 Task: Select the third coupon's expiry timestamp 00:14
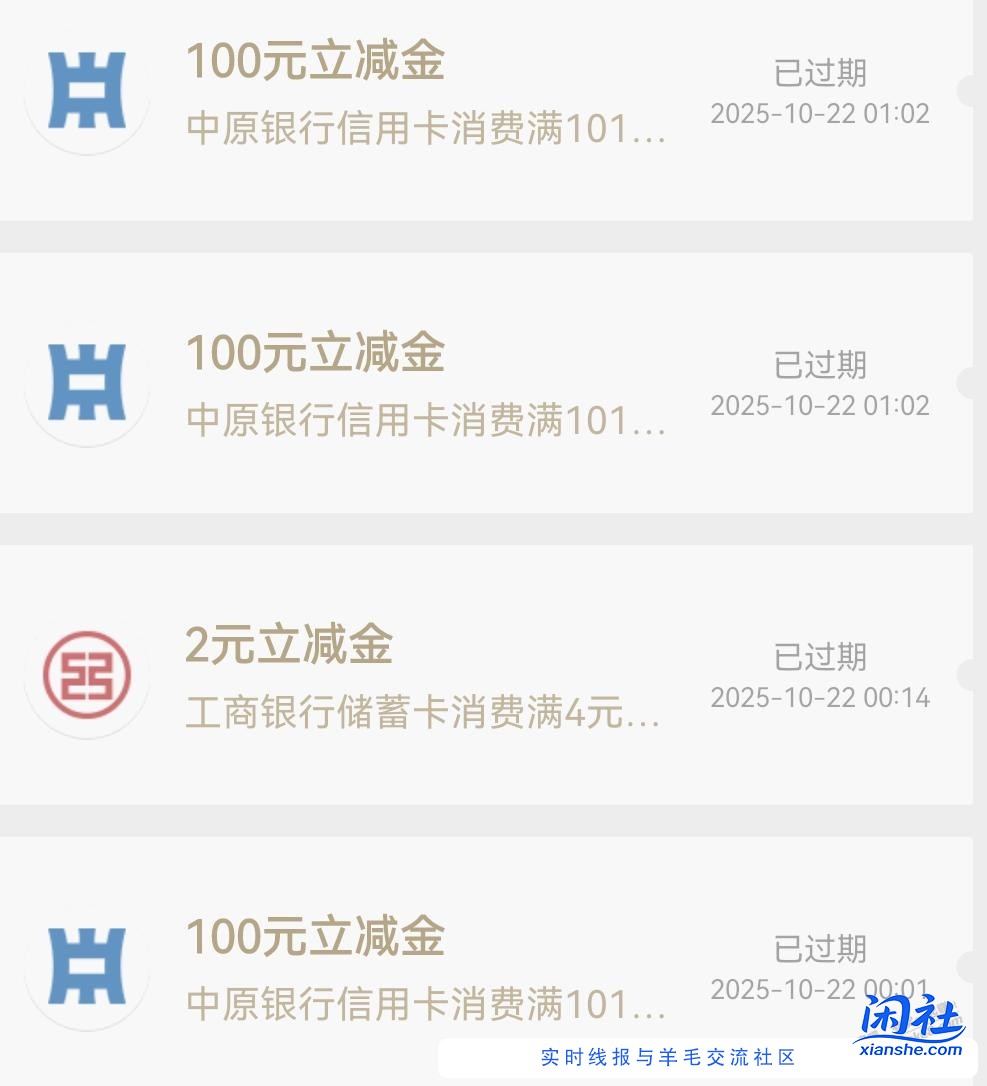click(x=820, y=697)
